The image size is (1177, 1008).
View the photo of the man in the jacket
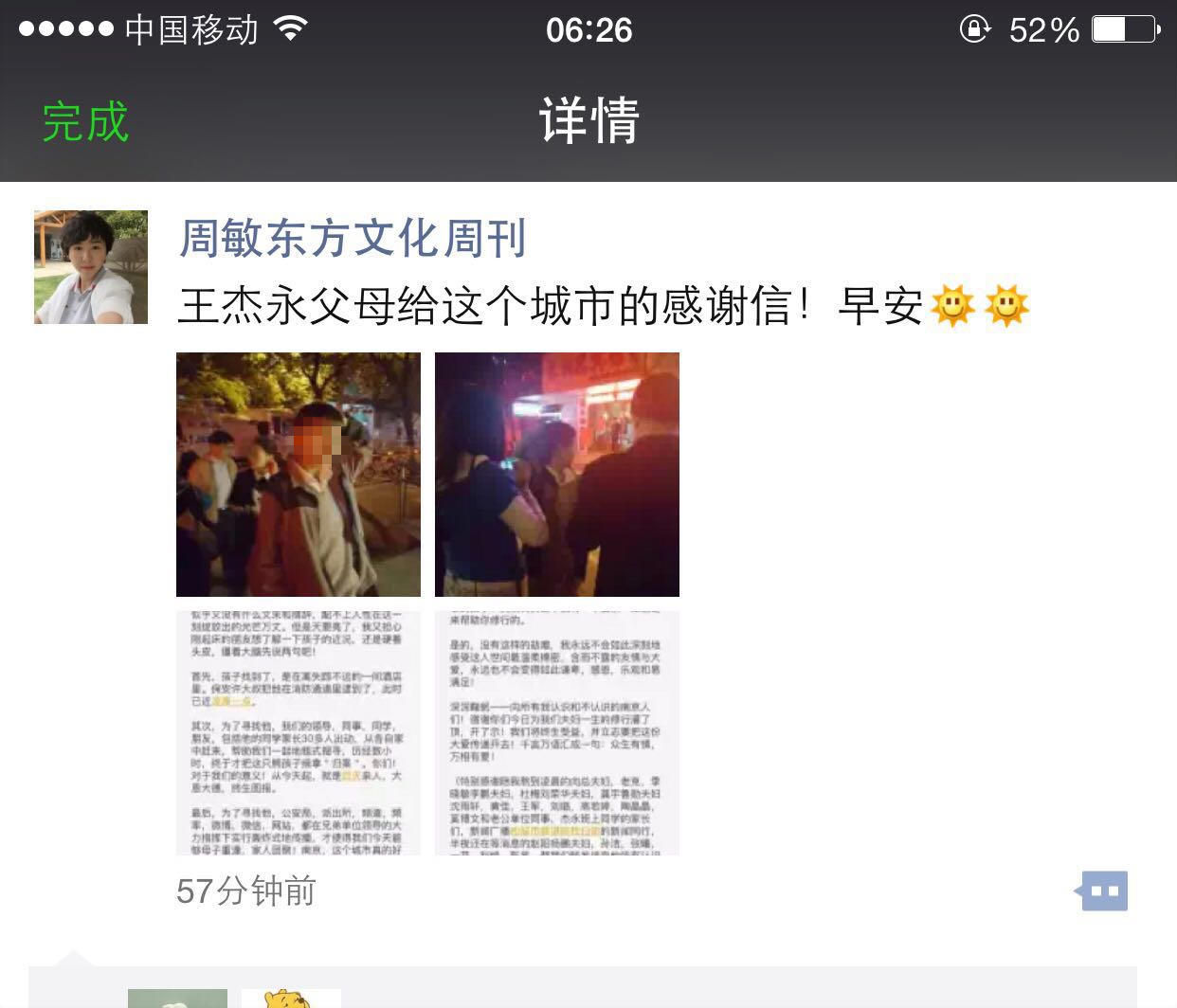[x=299, y=475]
